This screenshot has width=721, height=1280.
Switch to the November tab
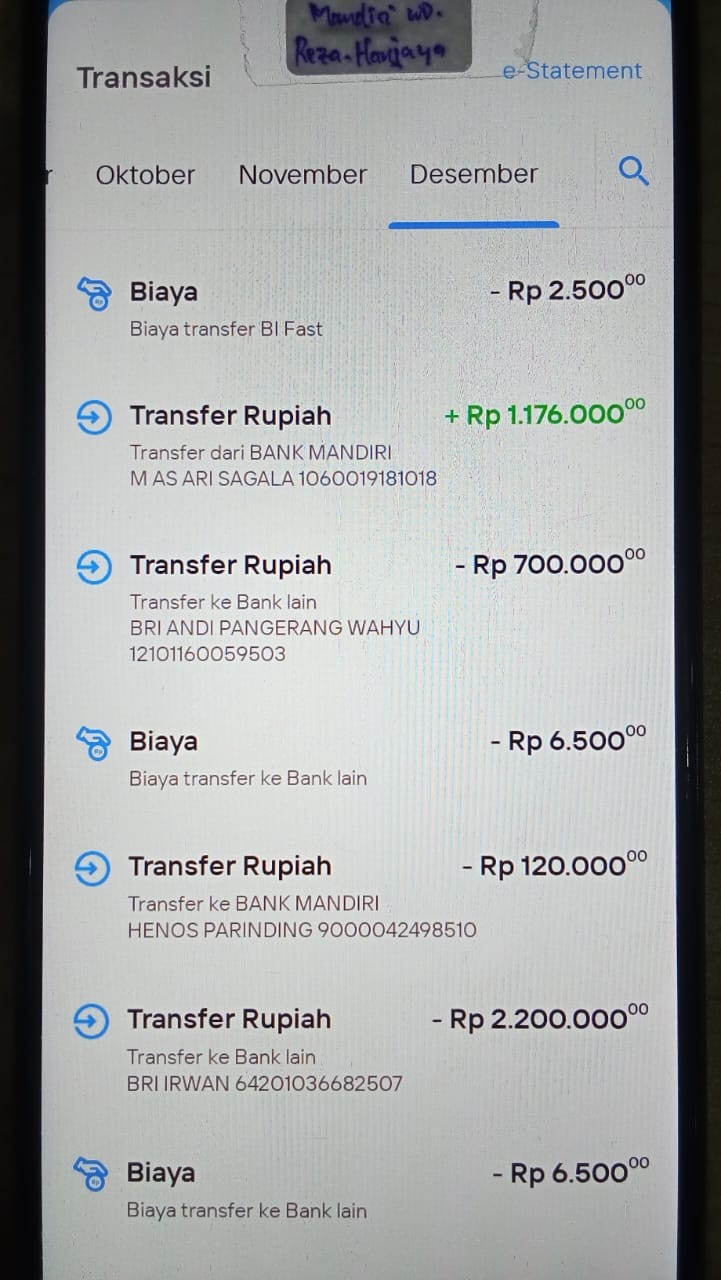pyautogui.click(x=302, y=175)
